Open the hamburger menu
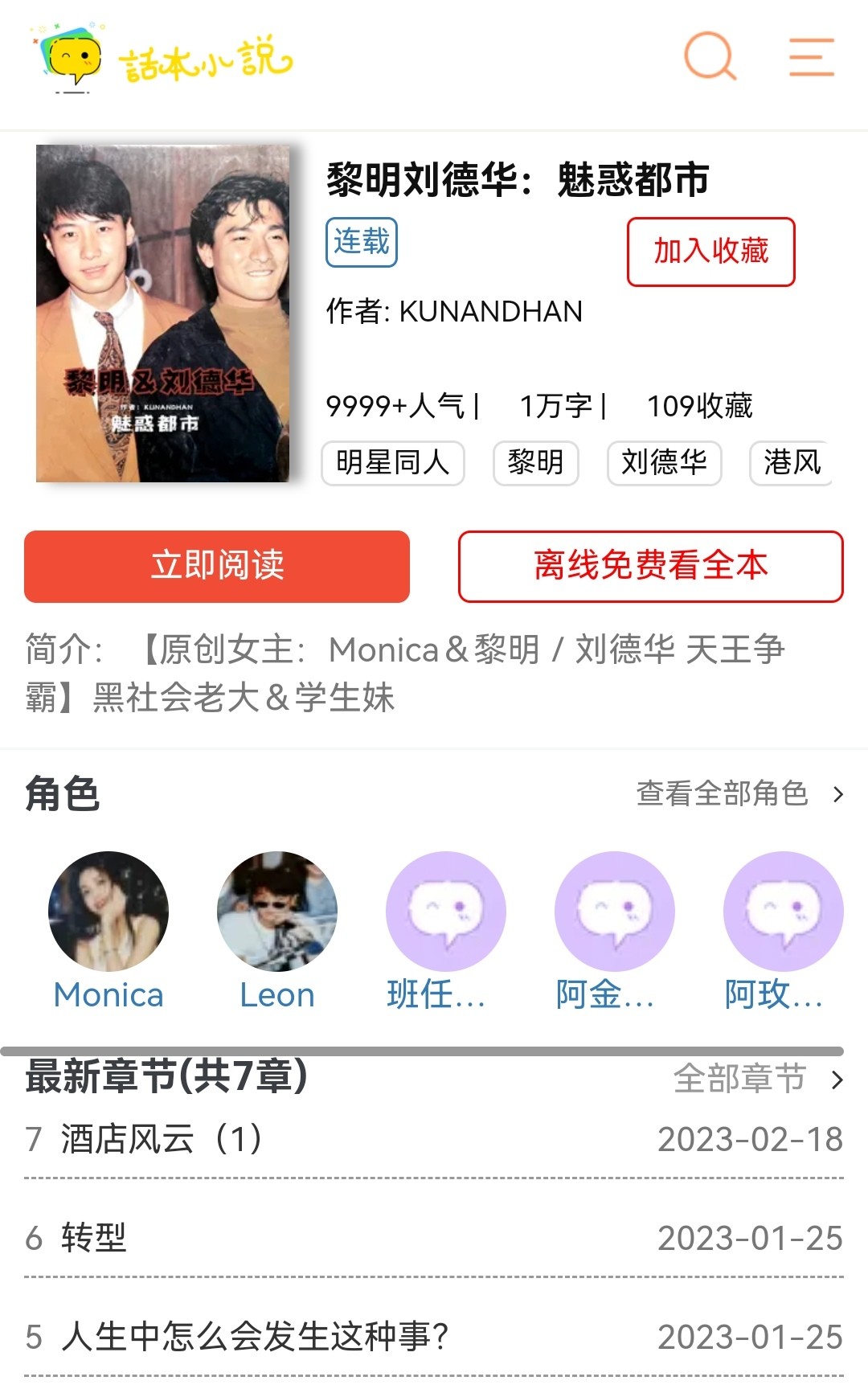 (x=811, y=57)
